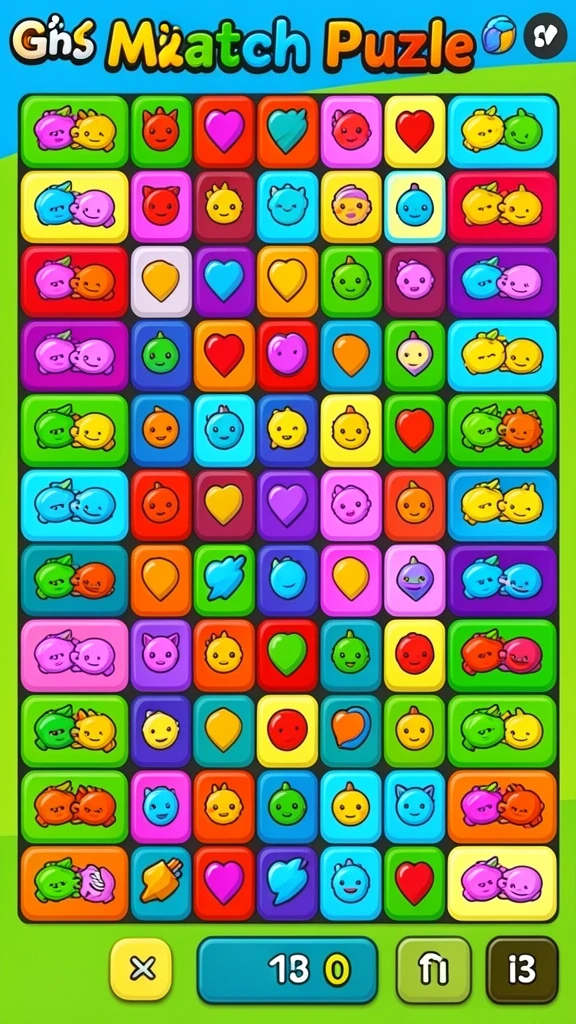576x1024 pixels.
Task: Select the red heart on the yellow tile
Action: point(415,131)
